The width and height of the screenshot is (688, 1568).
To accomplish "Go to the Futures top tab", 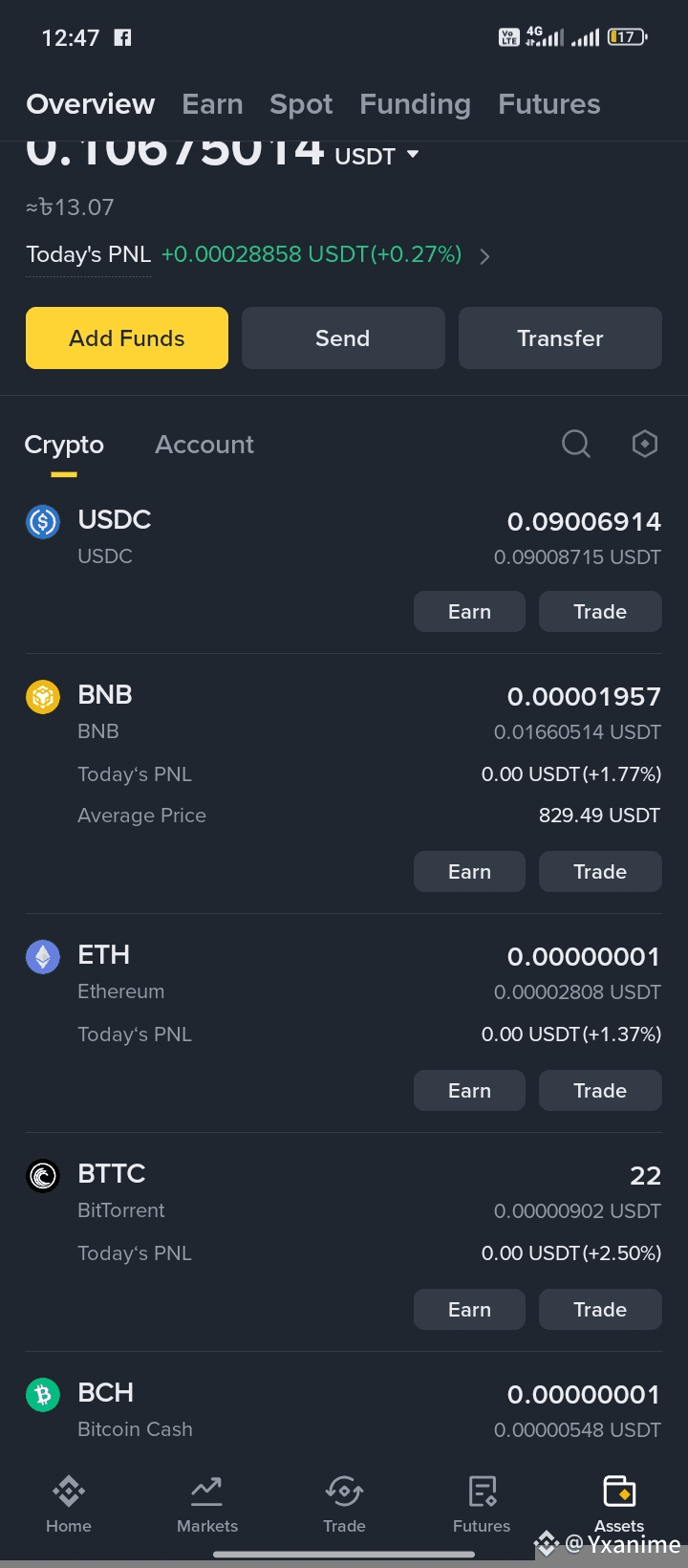I will (549, 104).
